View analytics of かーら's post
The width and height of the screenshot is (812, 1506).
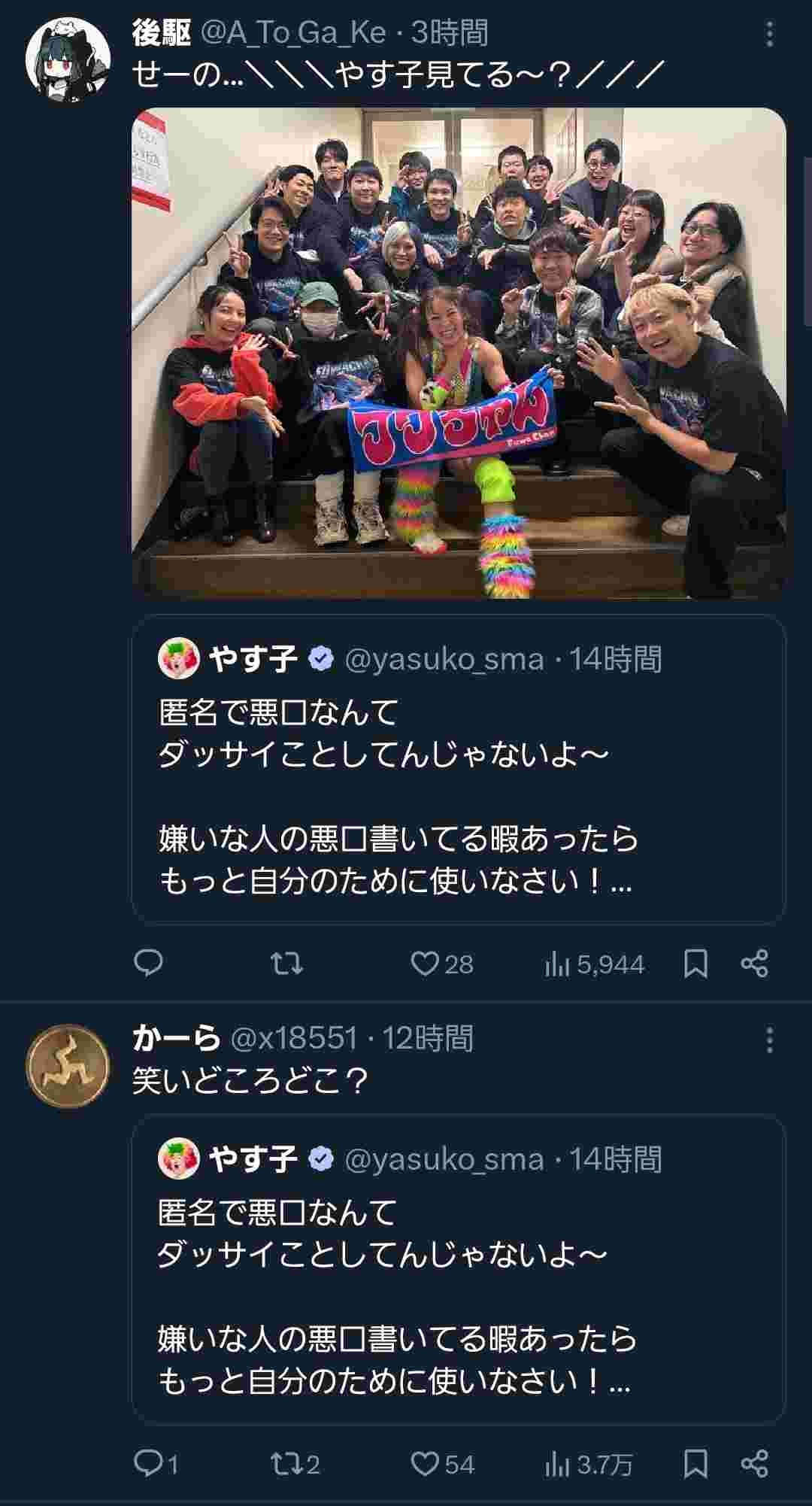(x=588, y=1464)
